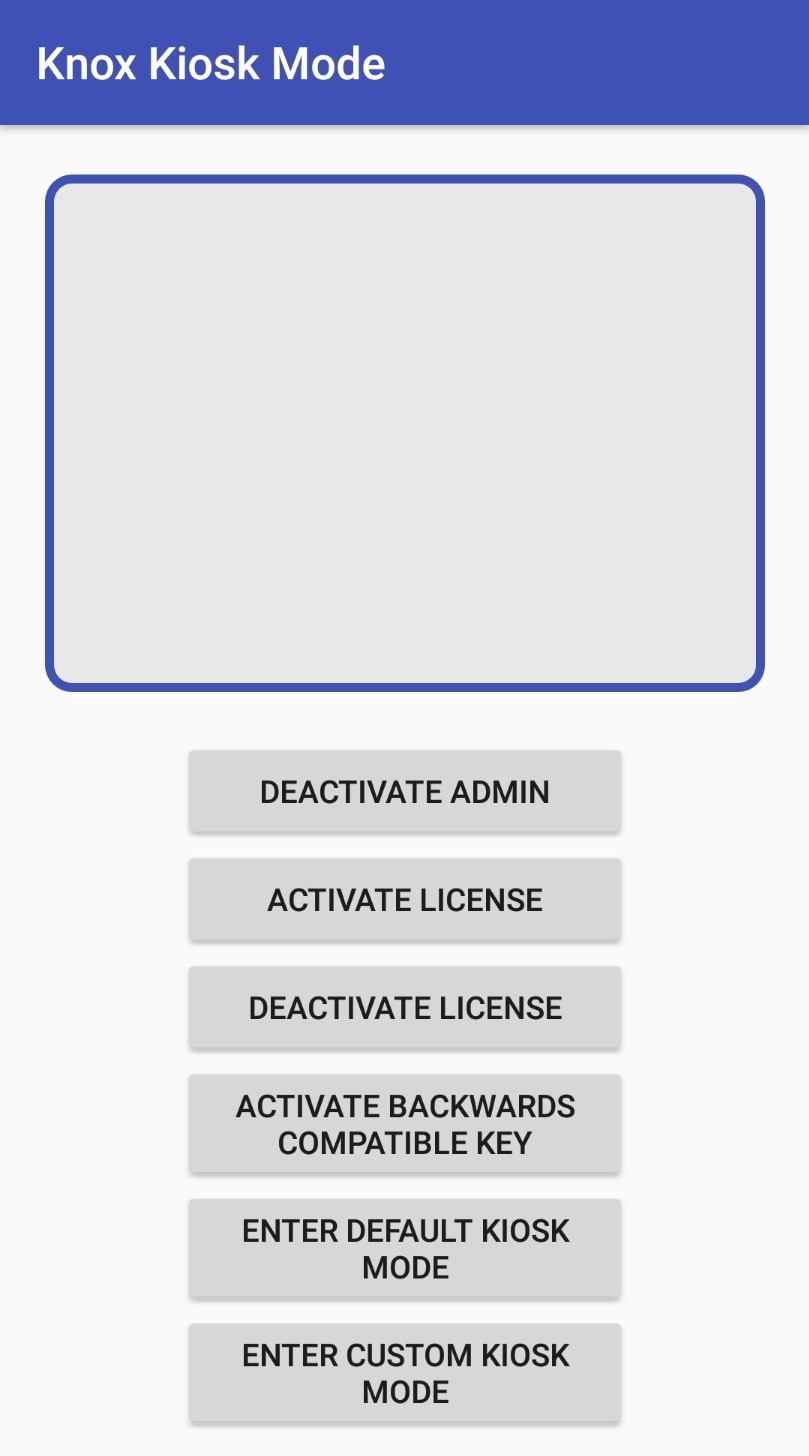This screenshot has height=1456, width=809.
Task: Start custom kiosk mode
Action: pyautogui.click(x=405, y=1373)
